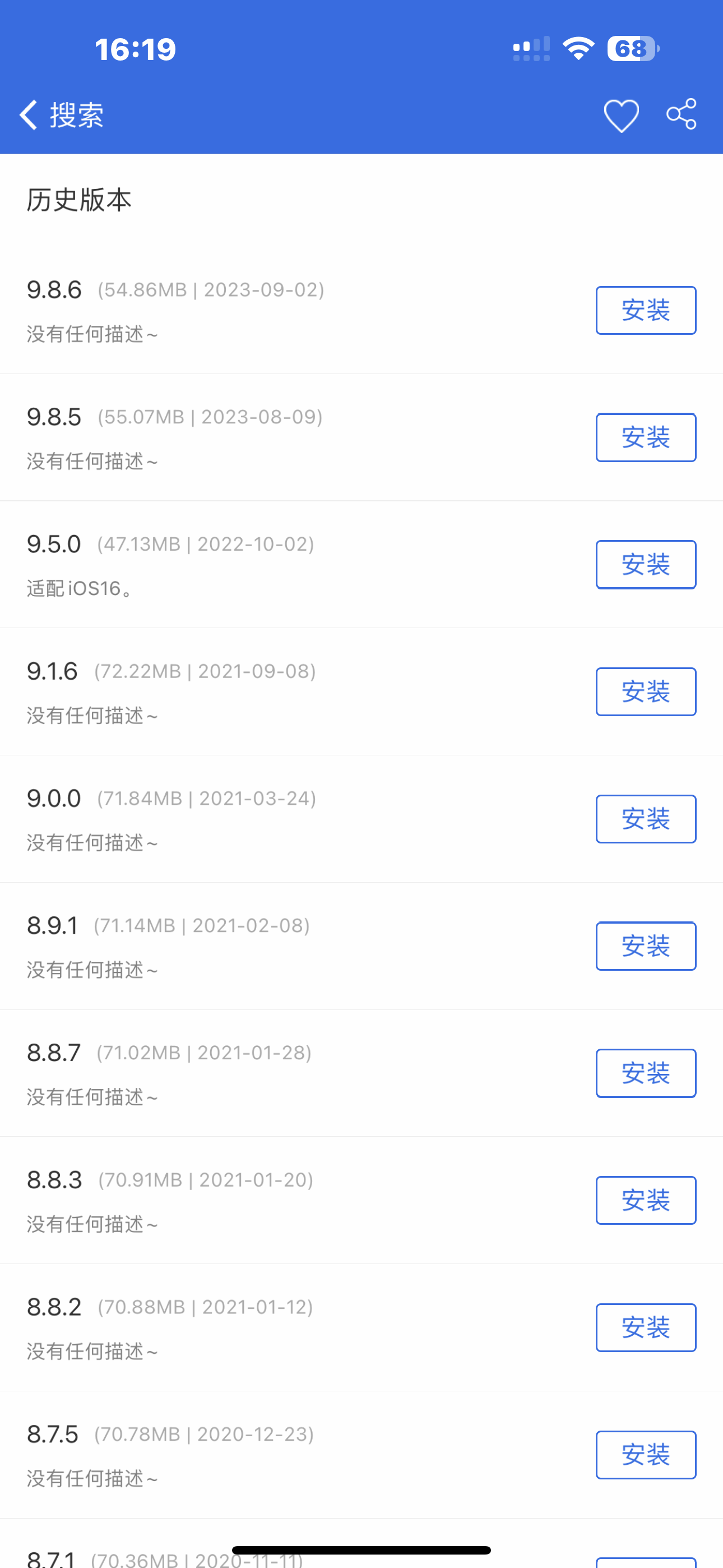Install version 9.5.0 for iOS16

point(646,564)
